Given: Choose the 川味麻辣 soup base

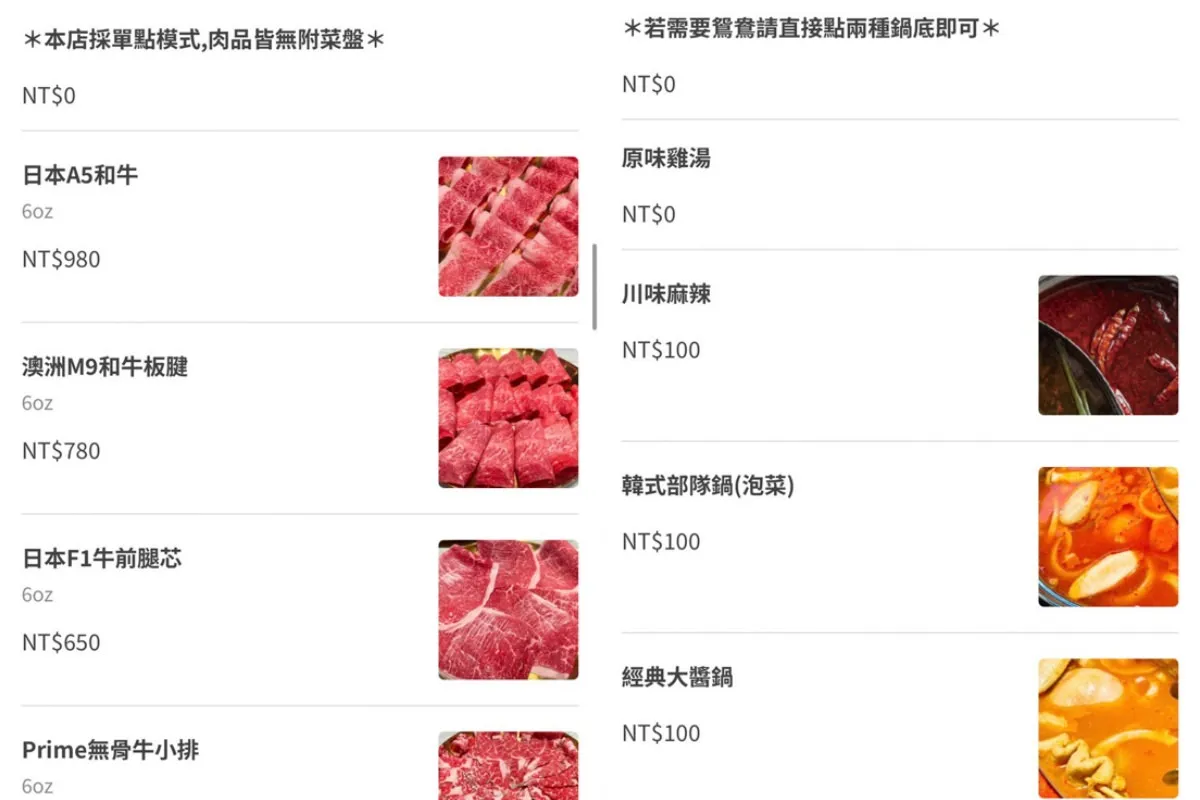Looking at the screenshot, I should coord(666,295).
